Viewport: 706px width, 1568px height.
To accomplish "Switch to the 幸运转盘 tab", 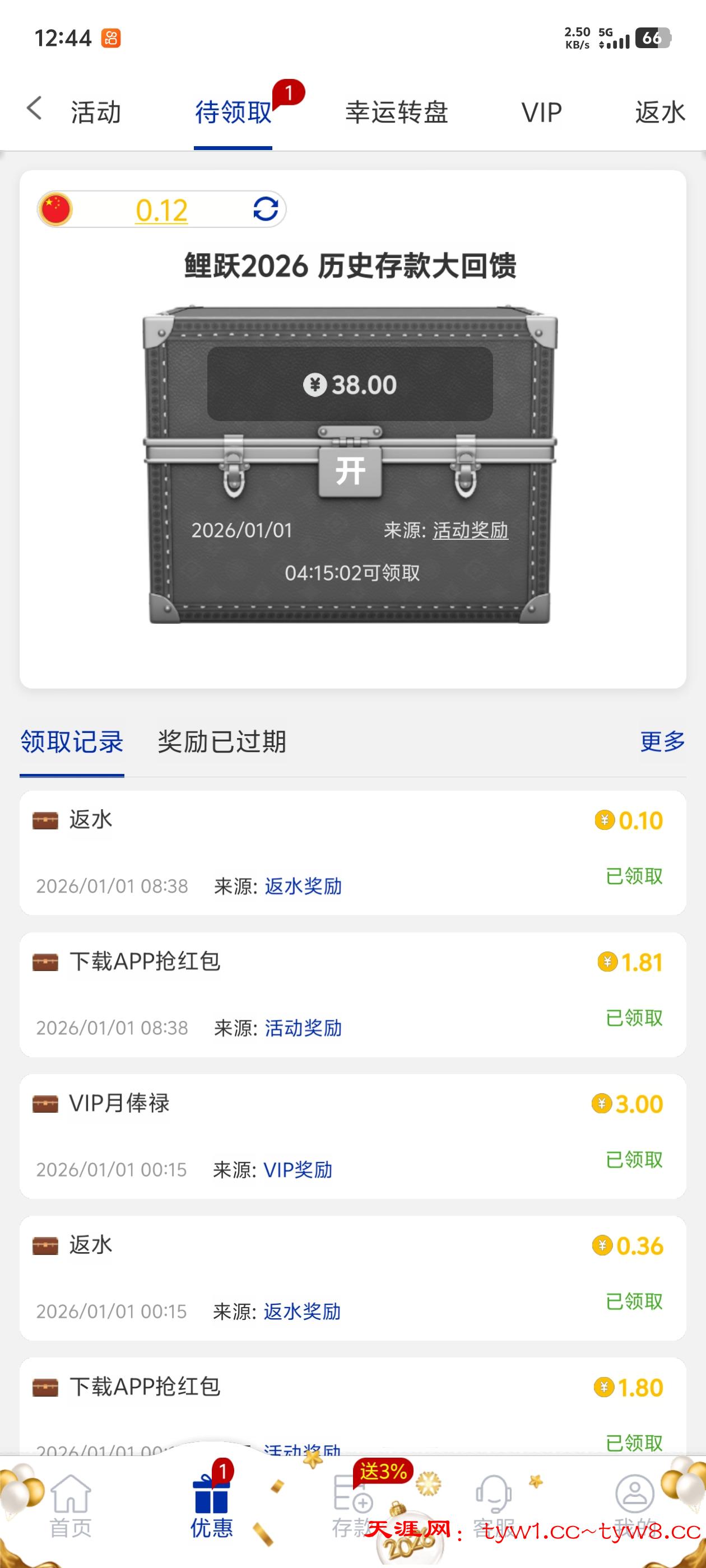I will [397, 113].
